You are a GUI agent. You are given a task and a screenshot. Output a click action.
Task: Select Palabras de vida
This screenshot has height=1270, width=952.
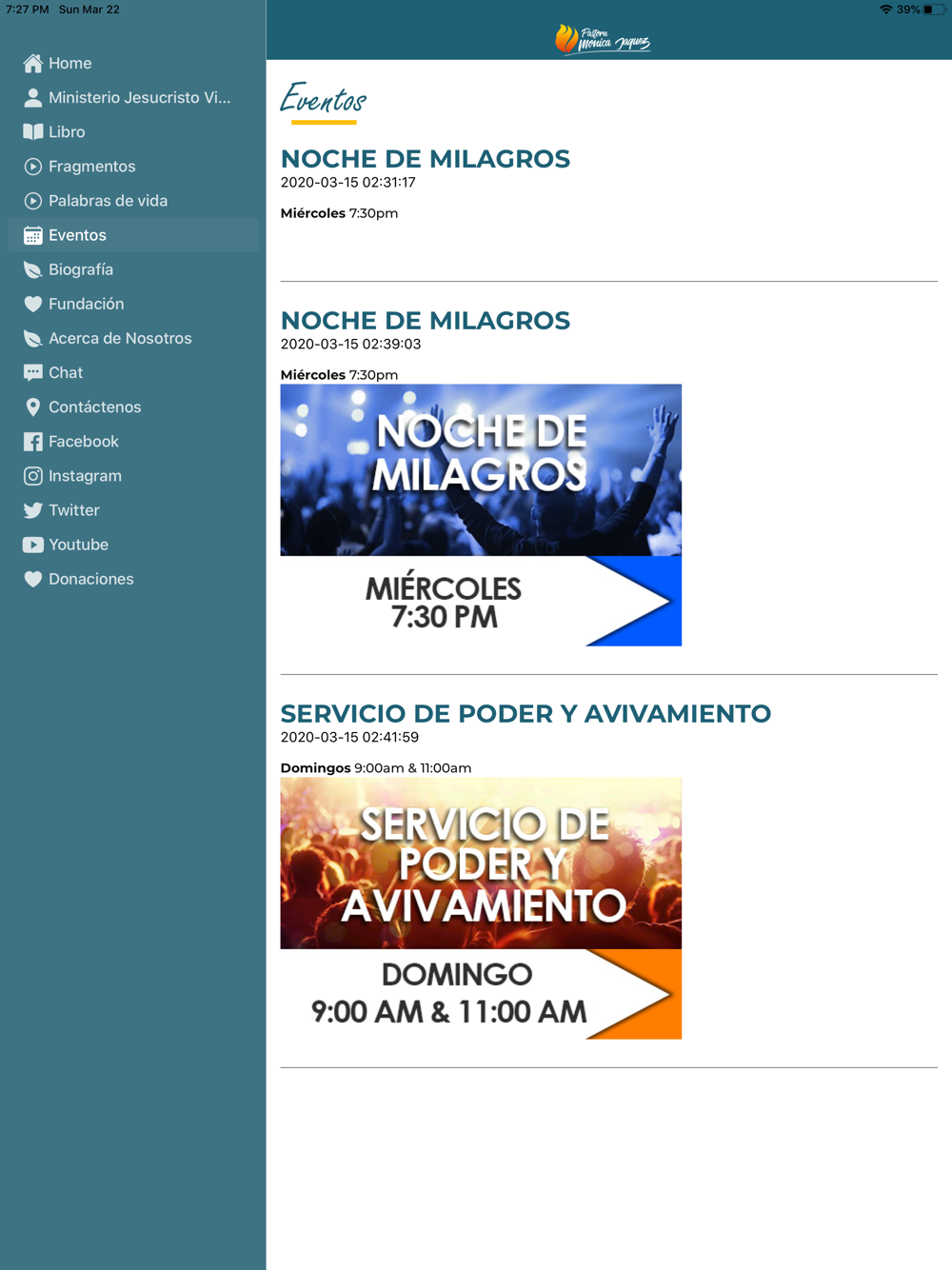[x=132, y=200]
